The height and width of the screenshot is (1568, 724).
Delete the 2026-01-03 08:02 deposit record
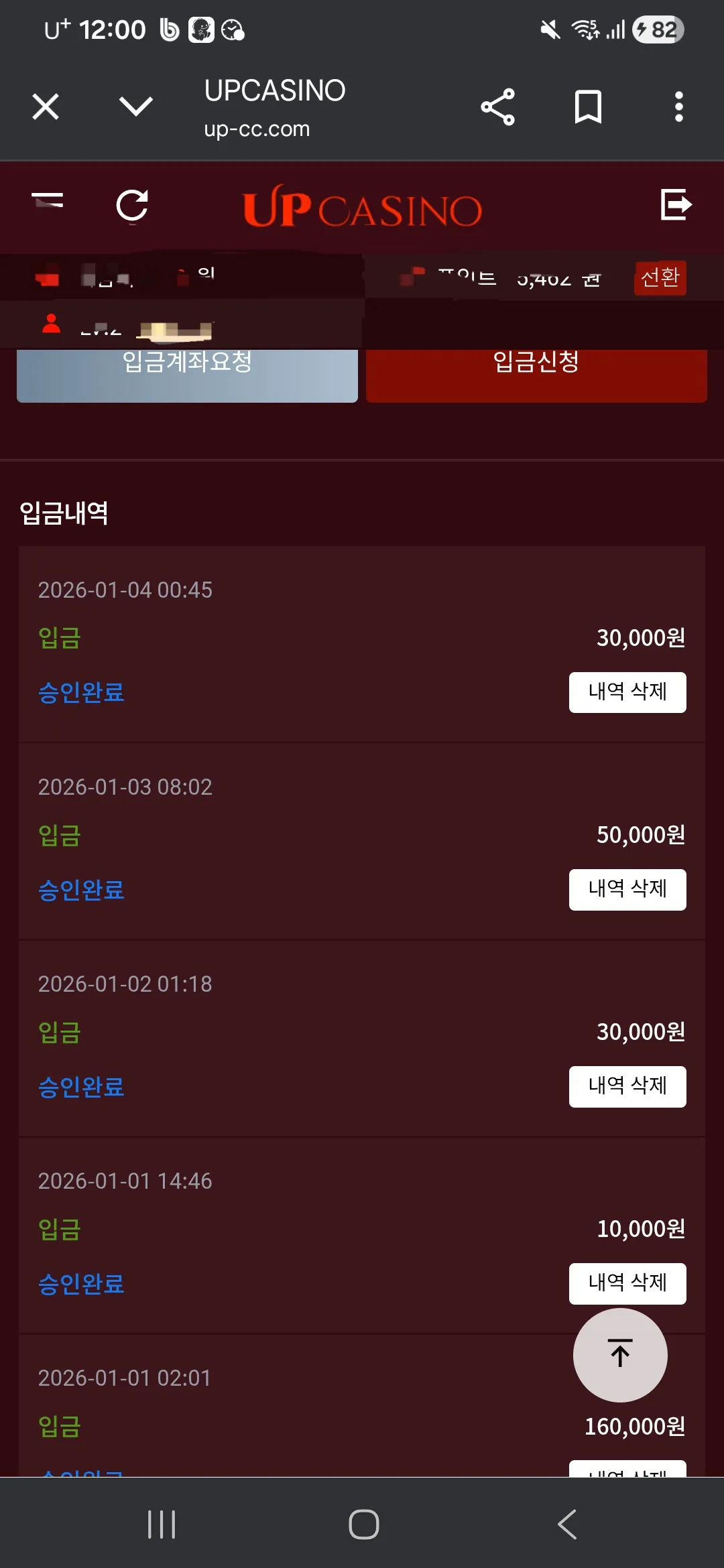click(627, 889)
